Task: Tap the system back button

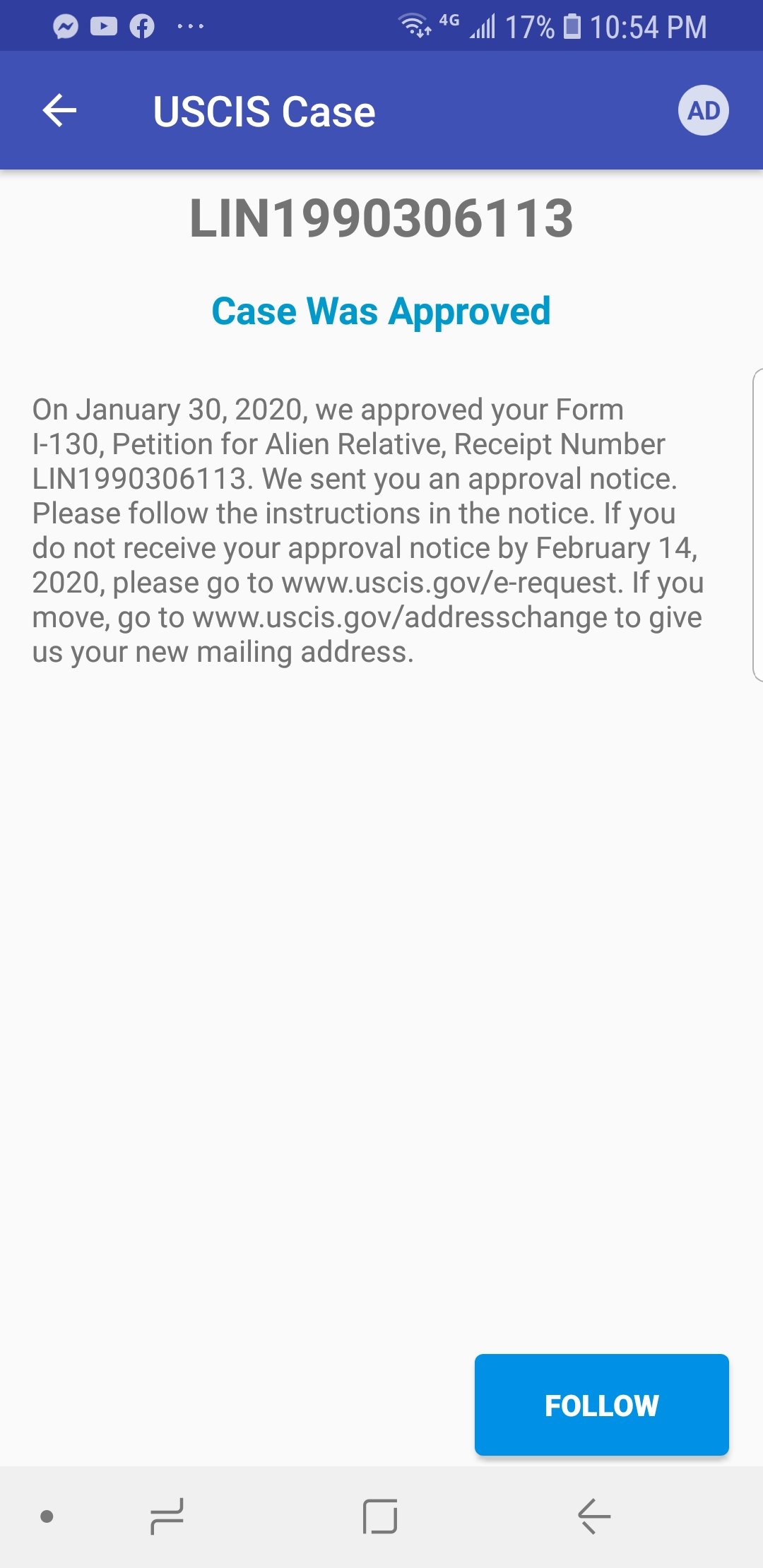Action: click(x=593, y=1516)
